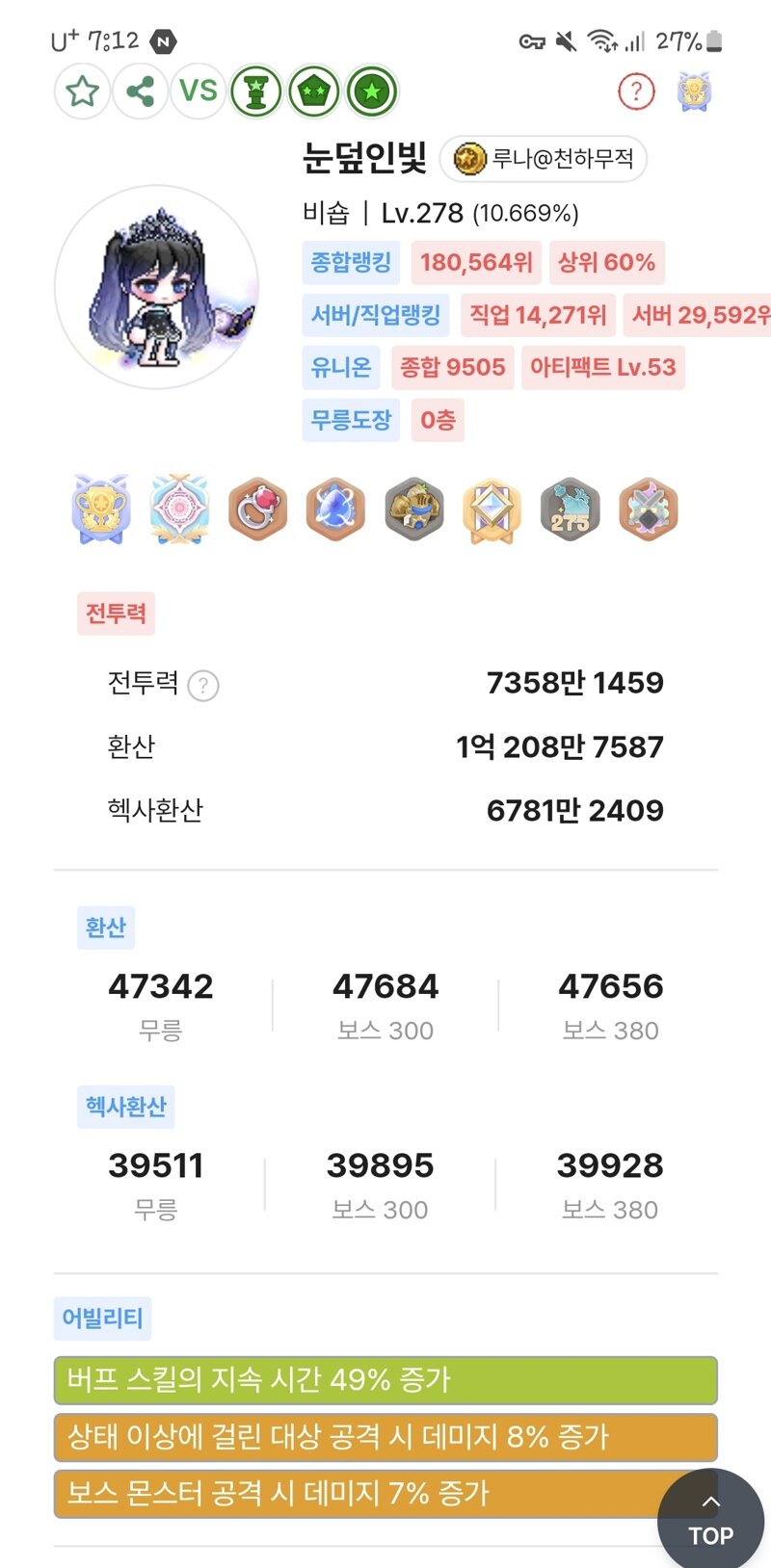Add this character to favorites with the star
The image size is (771, 1568).
(x=83, y=91)
